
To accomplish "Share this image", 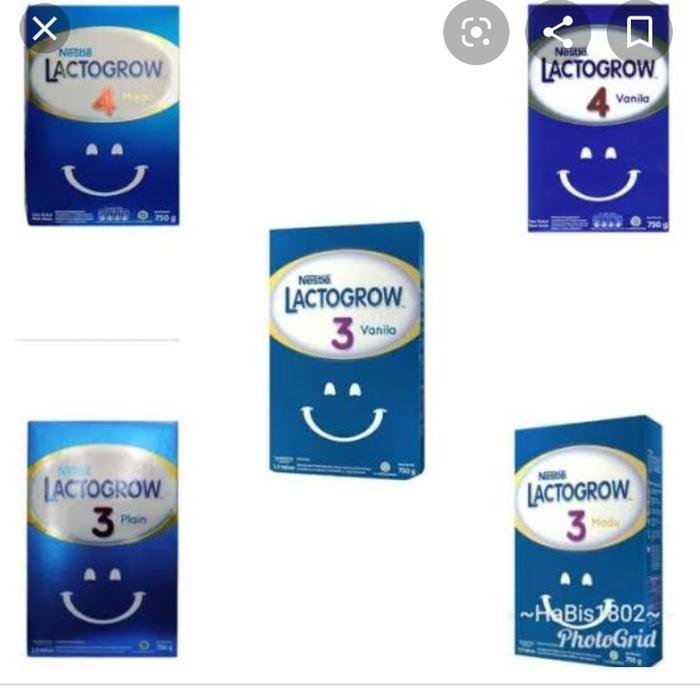I will pos(557,32).
